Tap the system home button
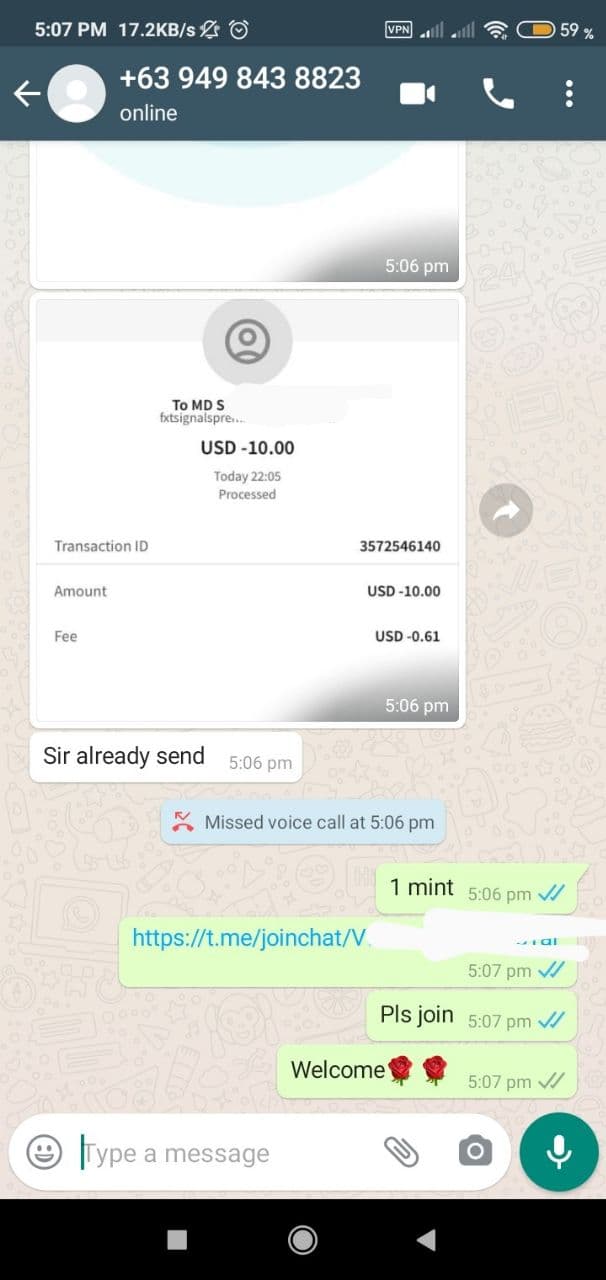 click(302, 1240)
